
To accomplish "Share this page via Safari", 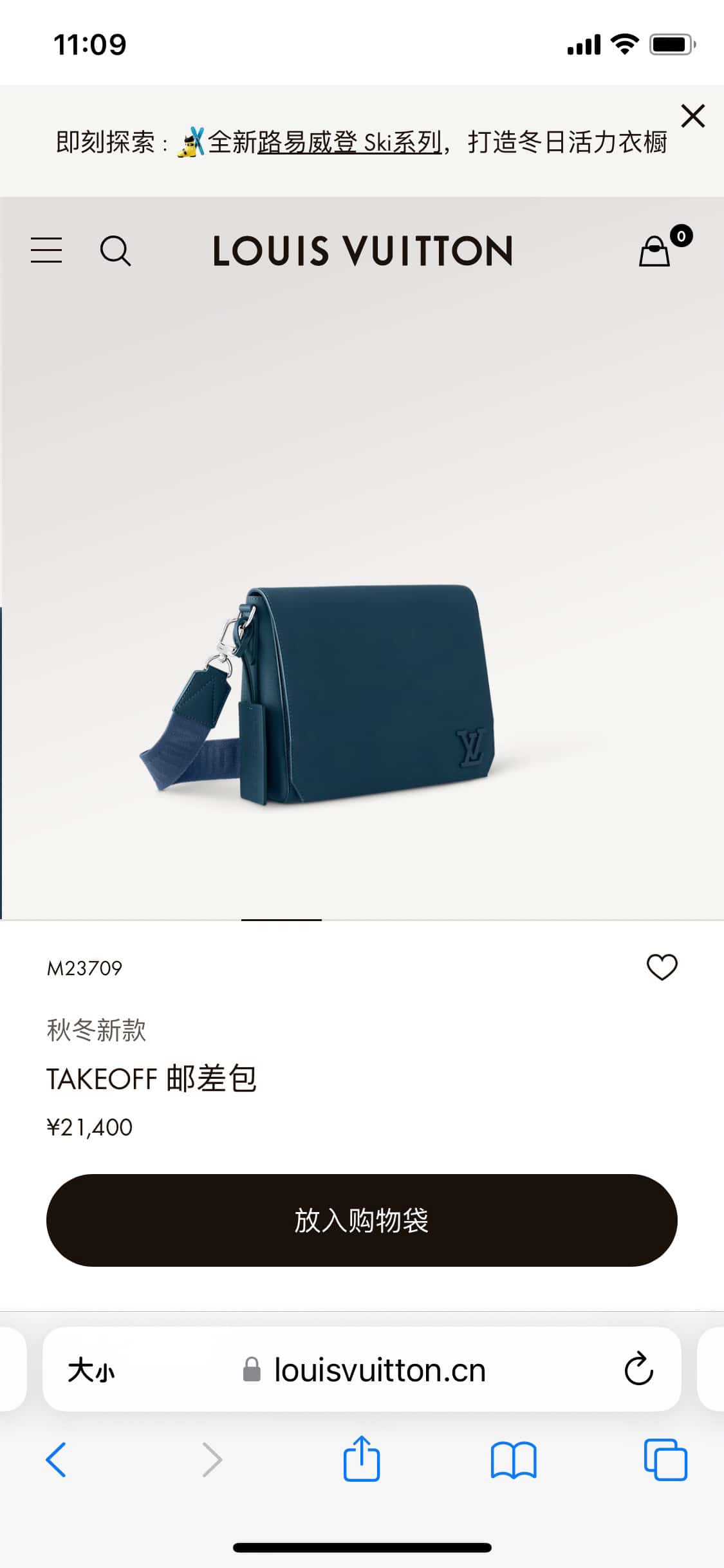I will coord(362,1459).
